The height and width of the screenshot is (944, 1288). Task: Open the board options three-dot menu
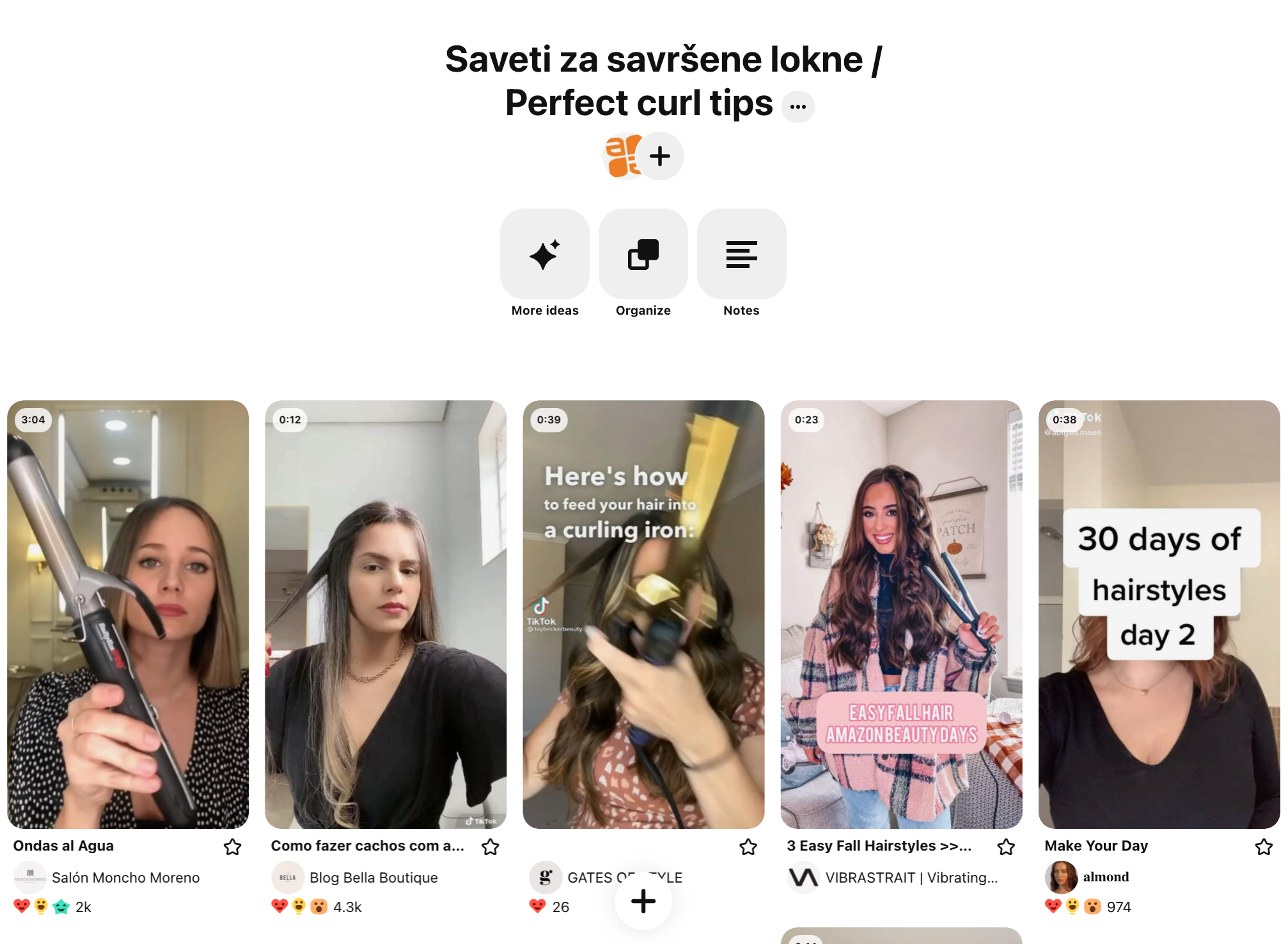tap(797, 107)
